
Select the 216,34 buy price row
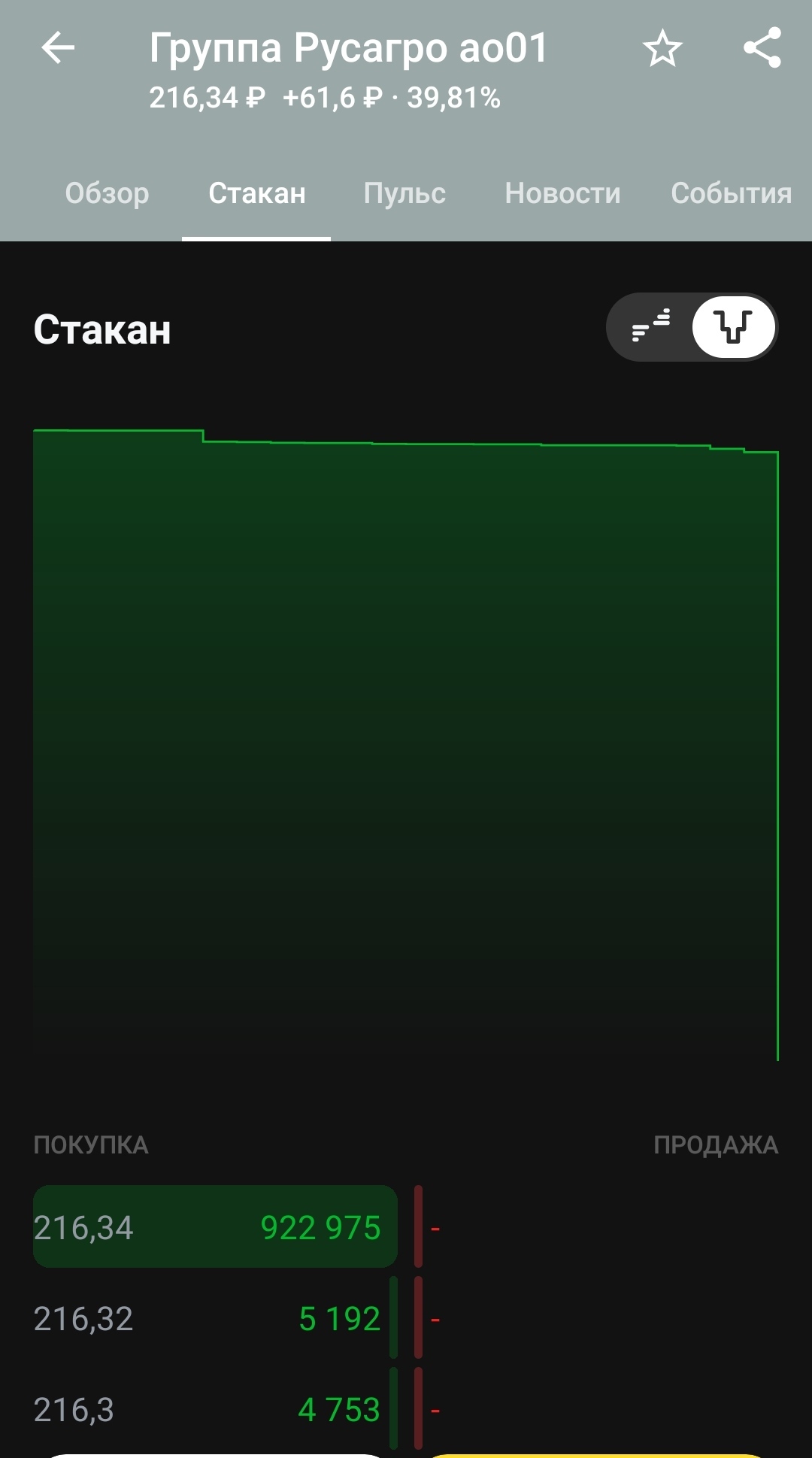214,1227
